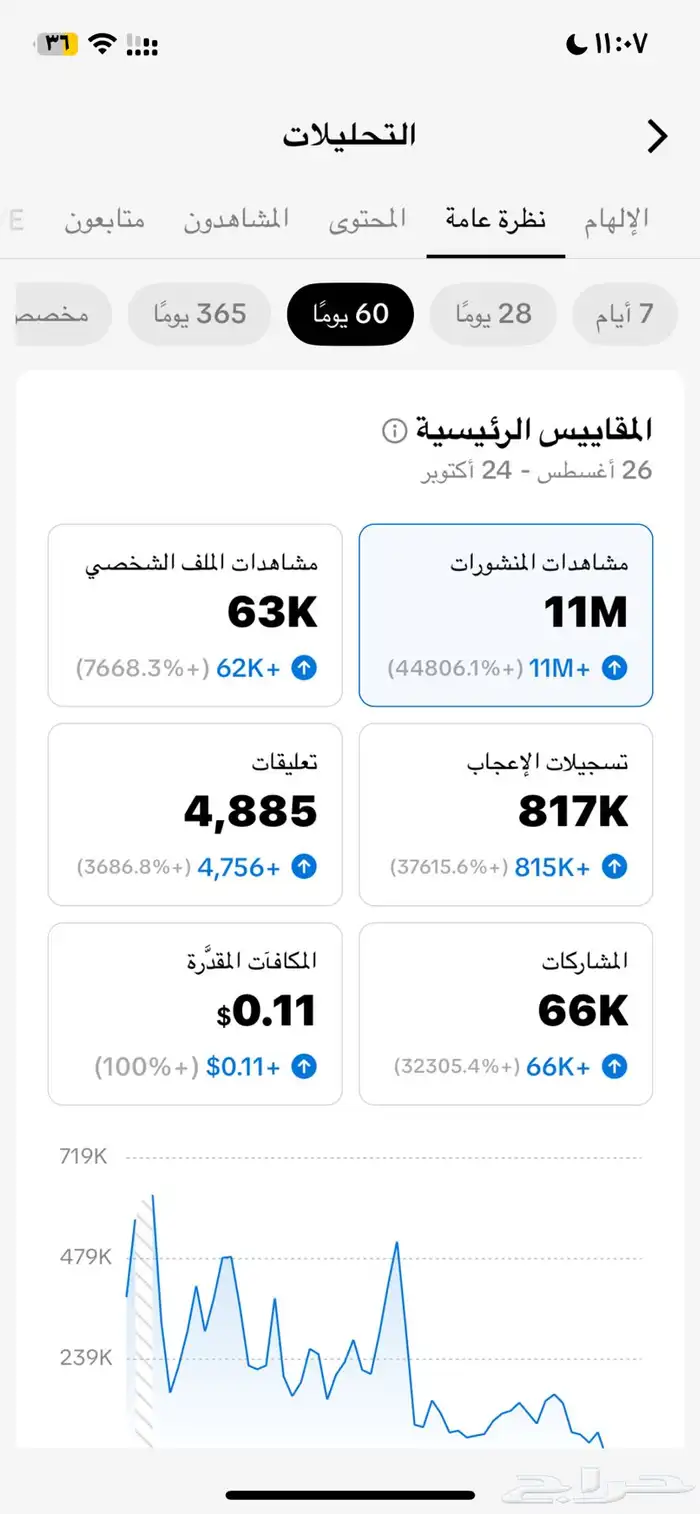700x1514 pixels.
Task: Go back using the arrow beside التحليلات
Action: point(656,136)
